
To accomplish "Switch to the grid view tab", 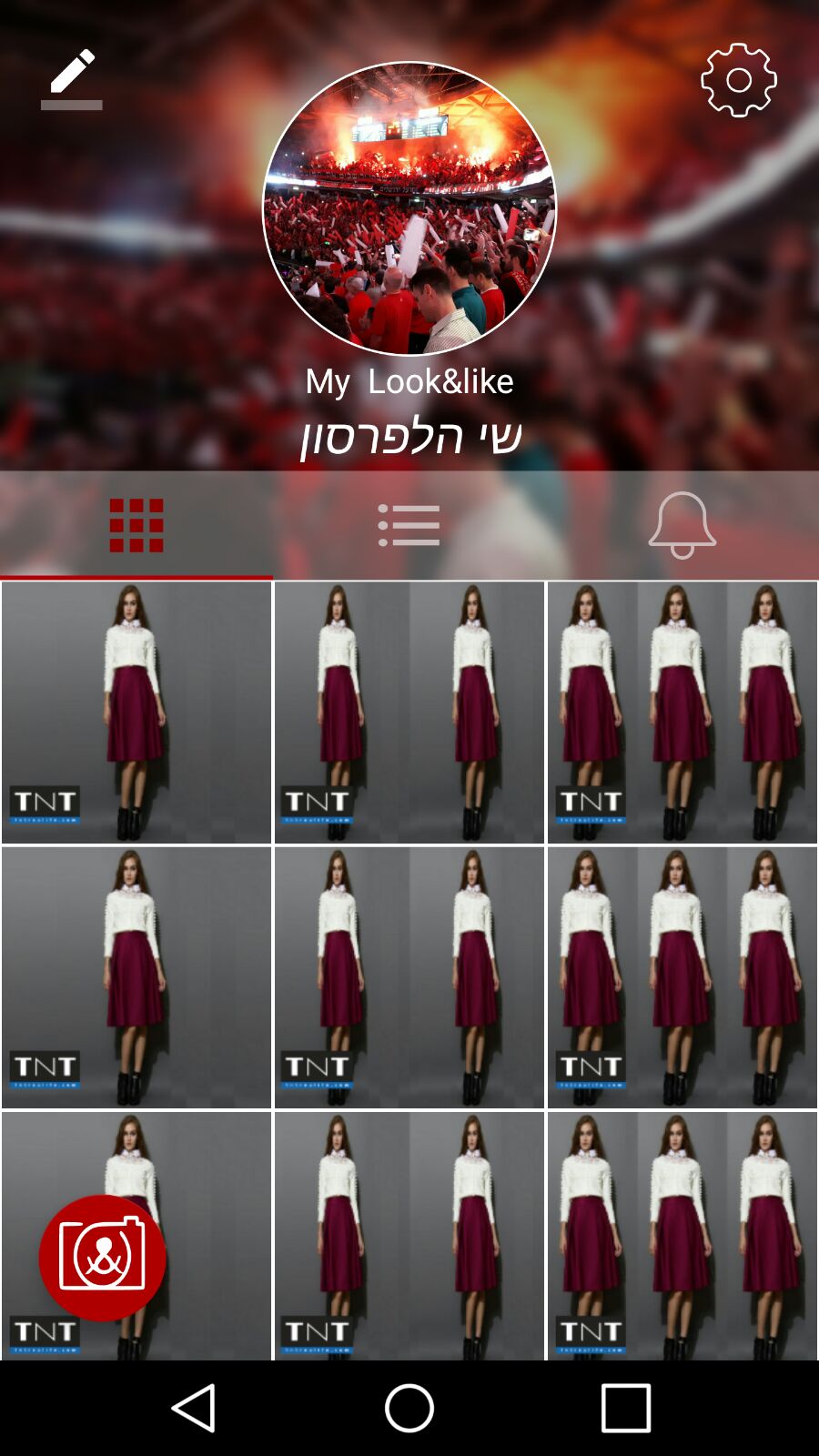I will 136,525.
